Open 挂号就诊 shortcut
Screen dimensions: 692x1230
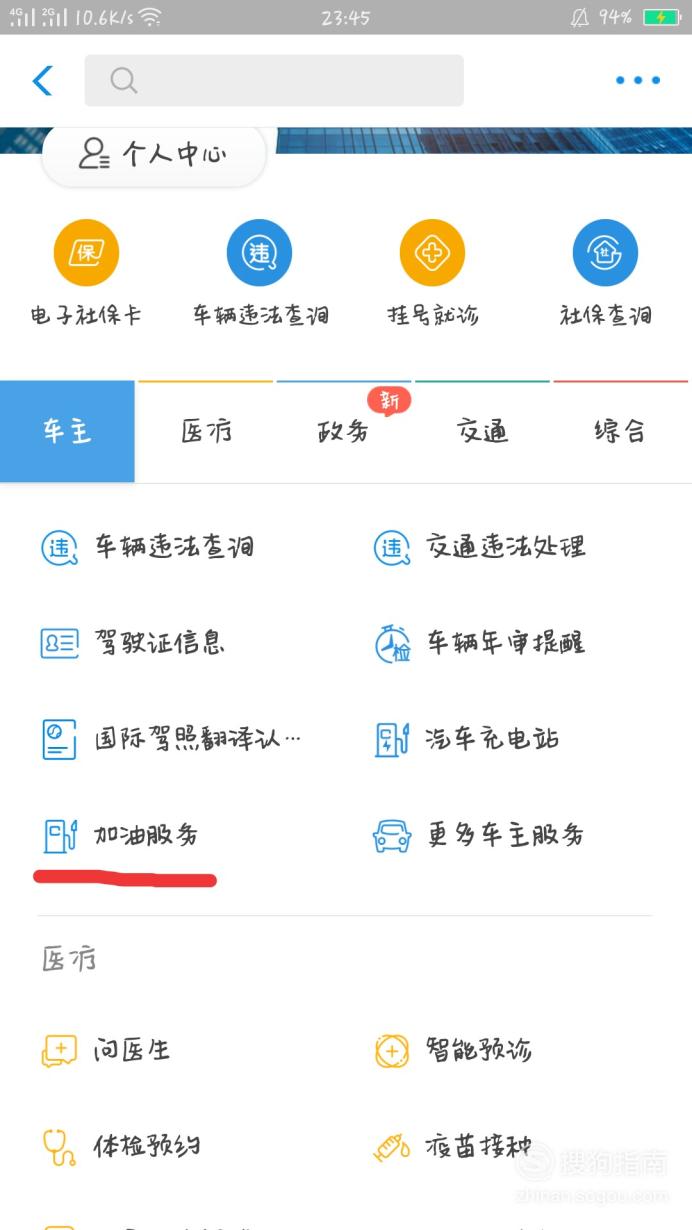click(x=432, y=274)
